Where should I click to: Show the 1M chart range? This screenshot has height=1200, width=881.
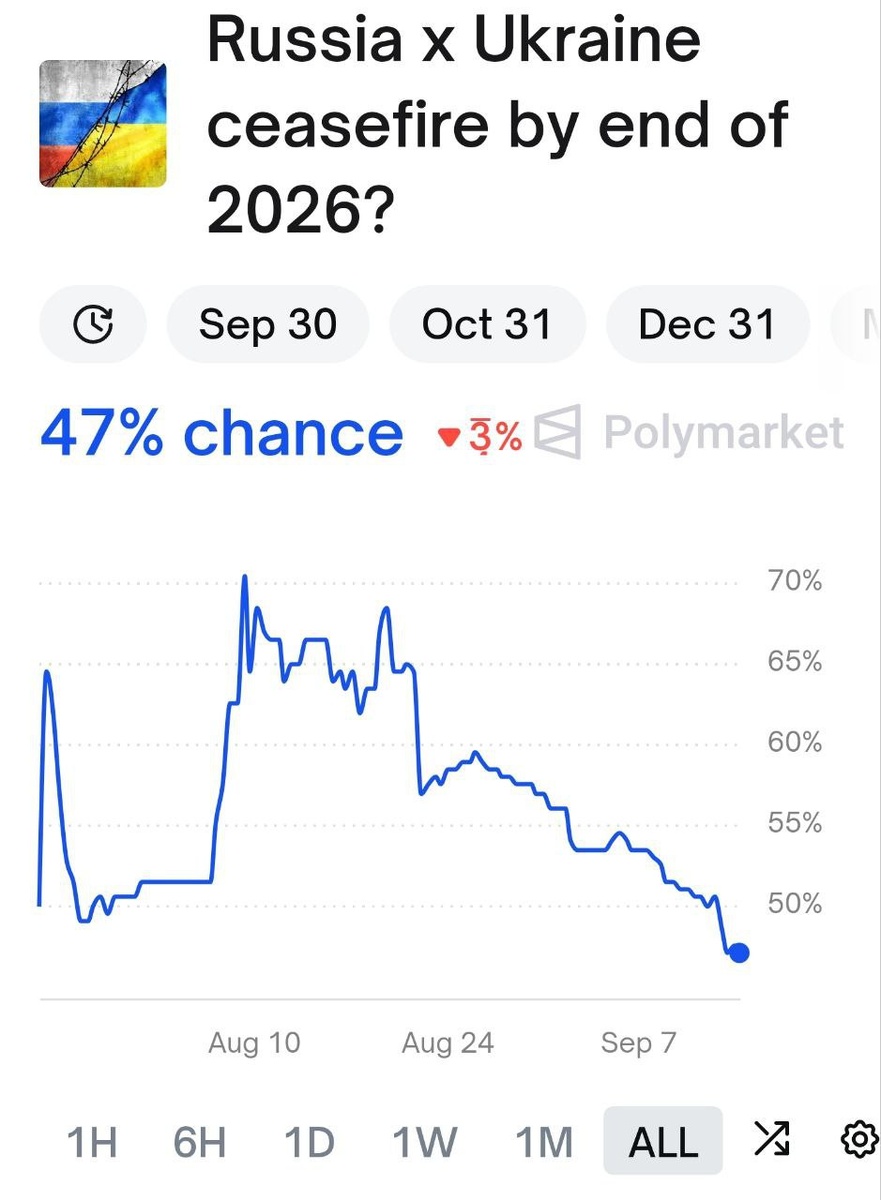pyautogui.click(x=544, y=1141)
